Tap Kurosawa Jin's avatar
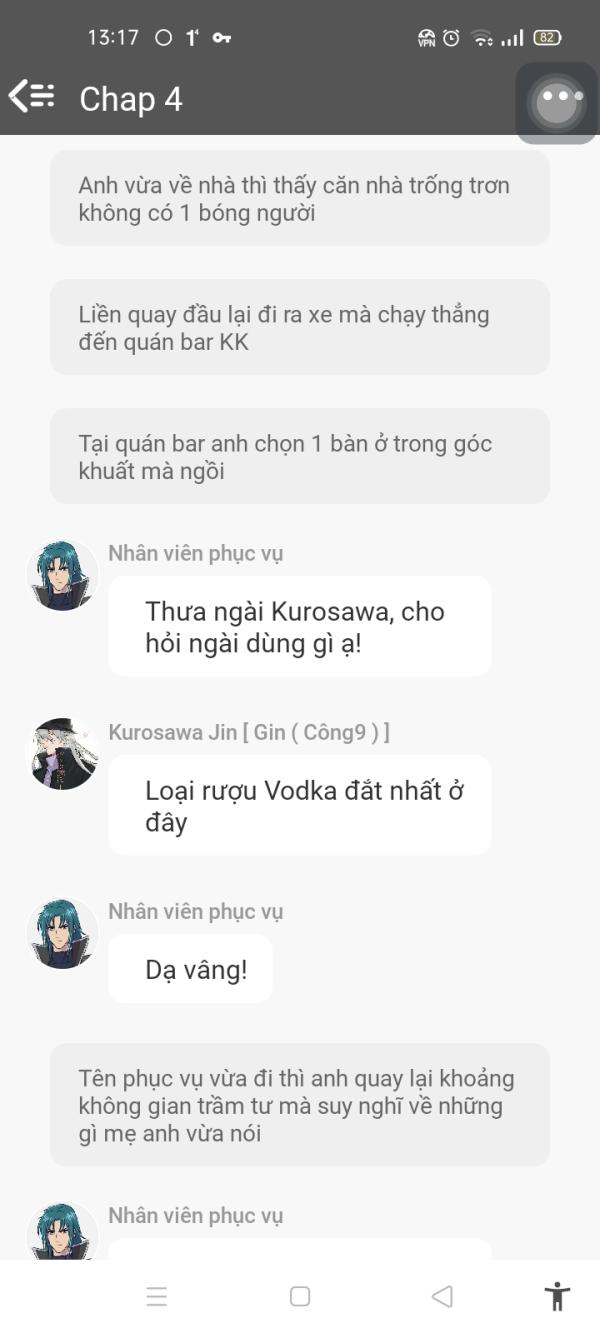Screen dimensions: 600x1333 click(63, 754)
